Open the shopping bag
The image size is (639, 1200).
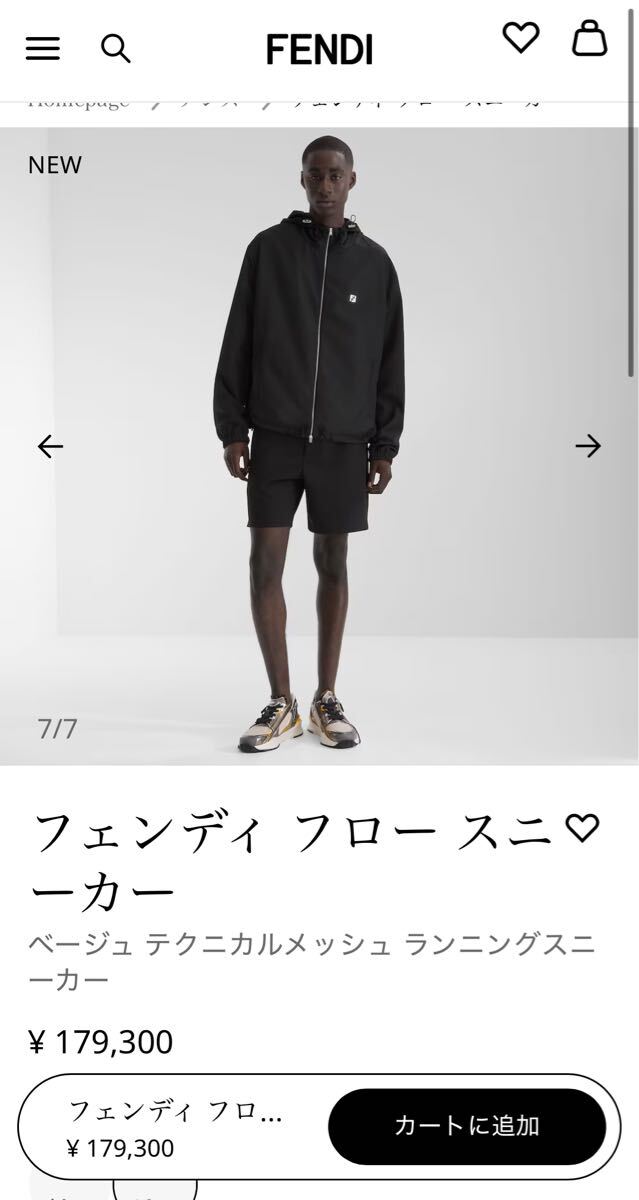tap(589, 38)
